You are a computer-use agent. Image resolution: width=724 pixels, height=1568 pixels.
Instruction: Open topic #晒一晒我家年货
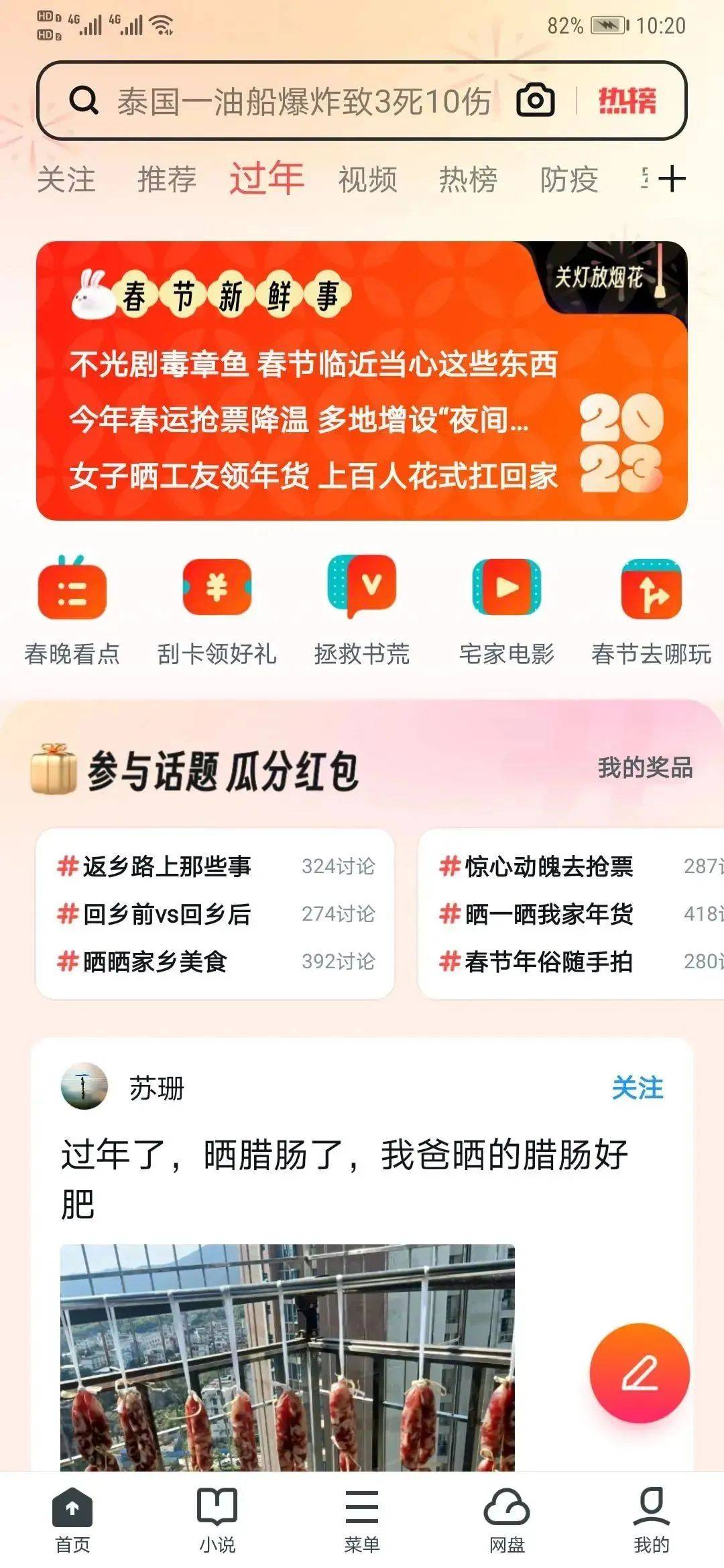[x=548, y=914]
